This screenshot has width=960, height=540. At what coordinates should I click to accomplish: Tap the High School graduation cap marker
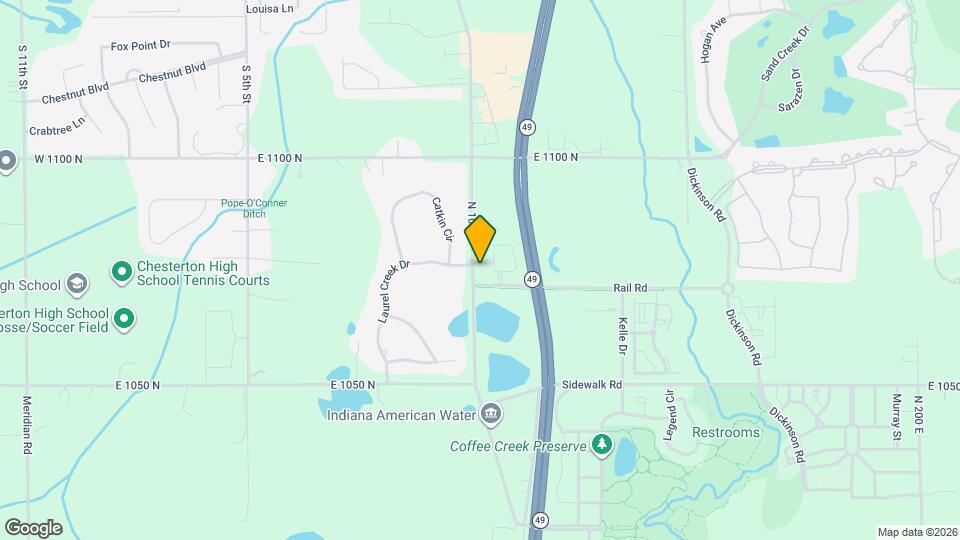[76, 286]
